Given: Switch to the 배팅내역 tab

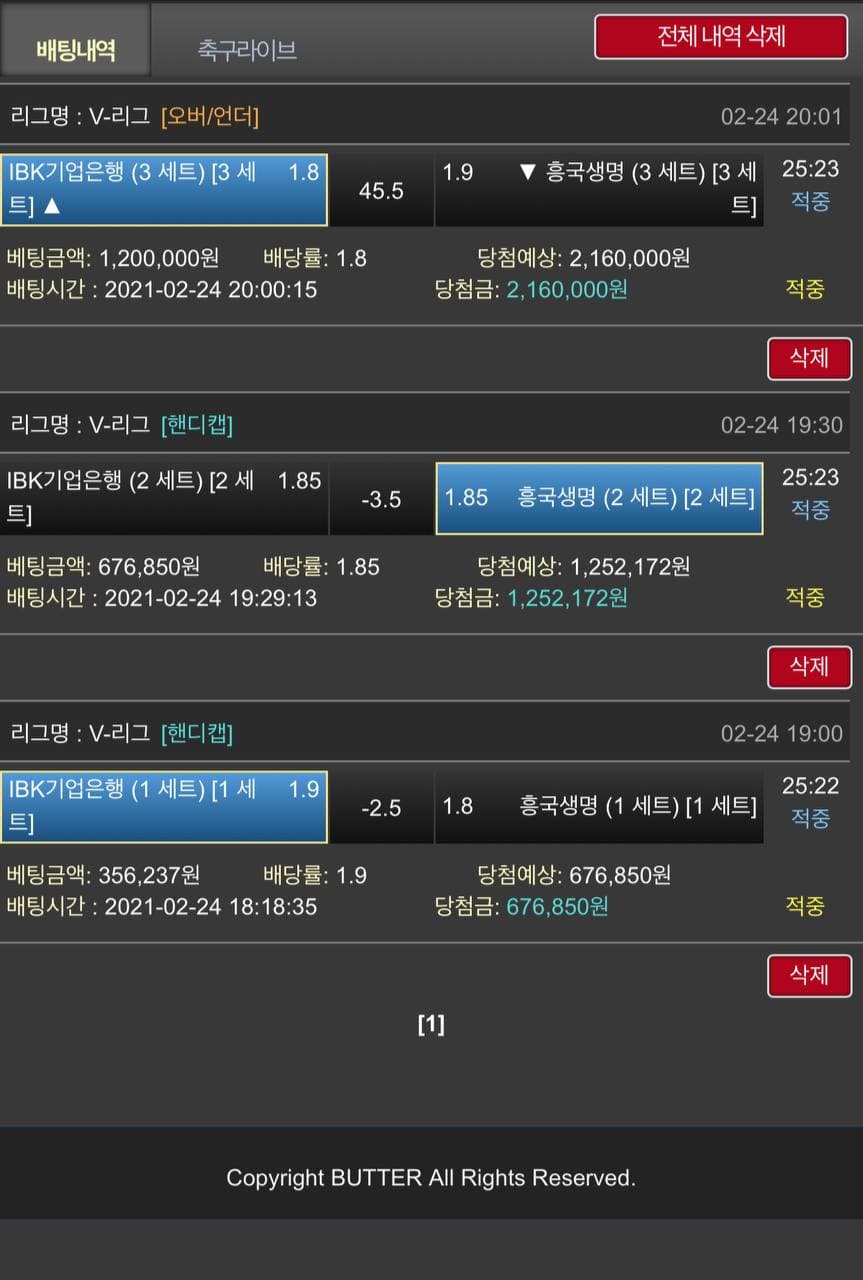Looking at the screenshot, I should pos(75,49).
